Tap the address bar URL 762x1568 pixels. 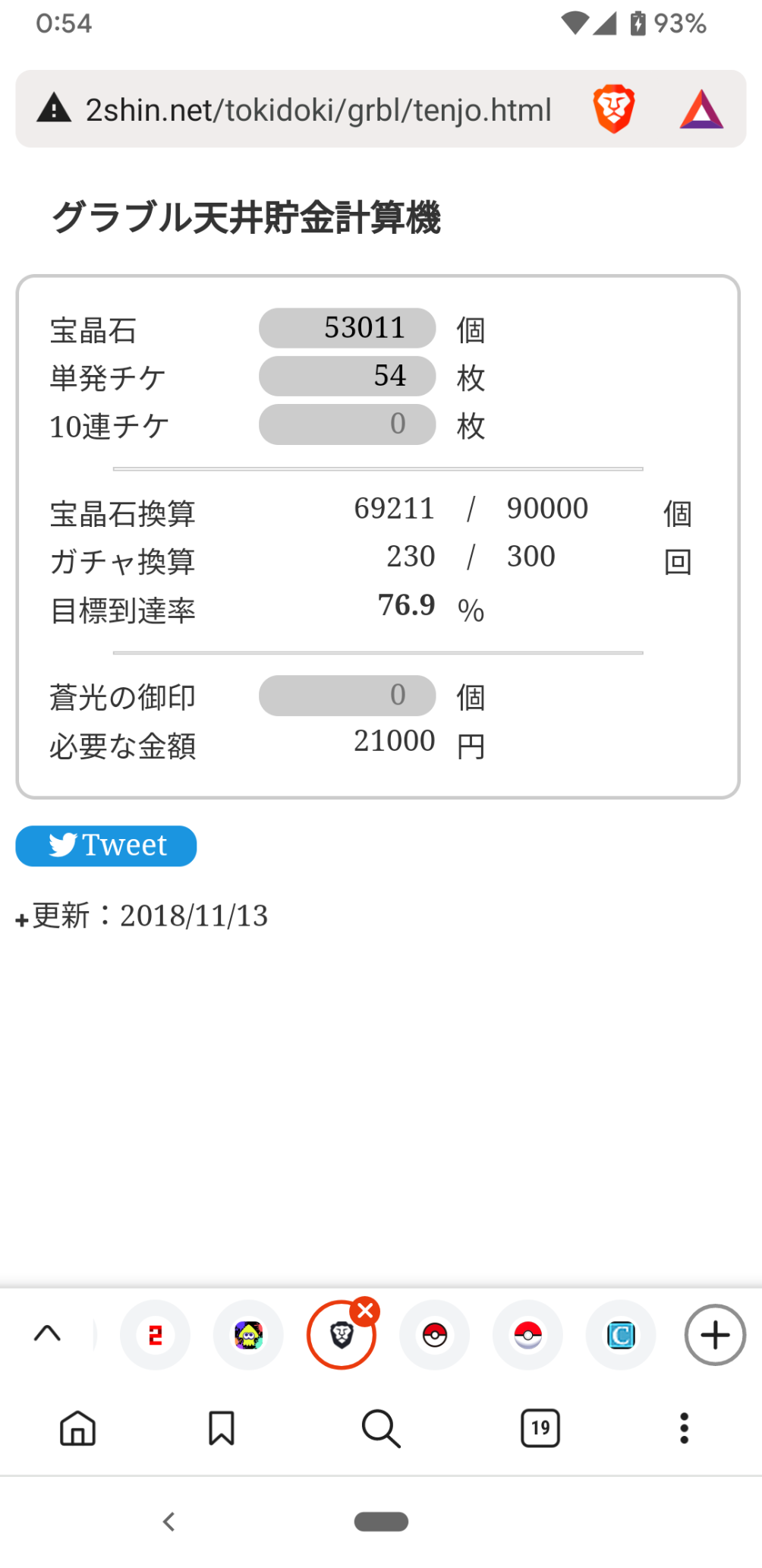(x=318, y=110)
